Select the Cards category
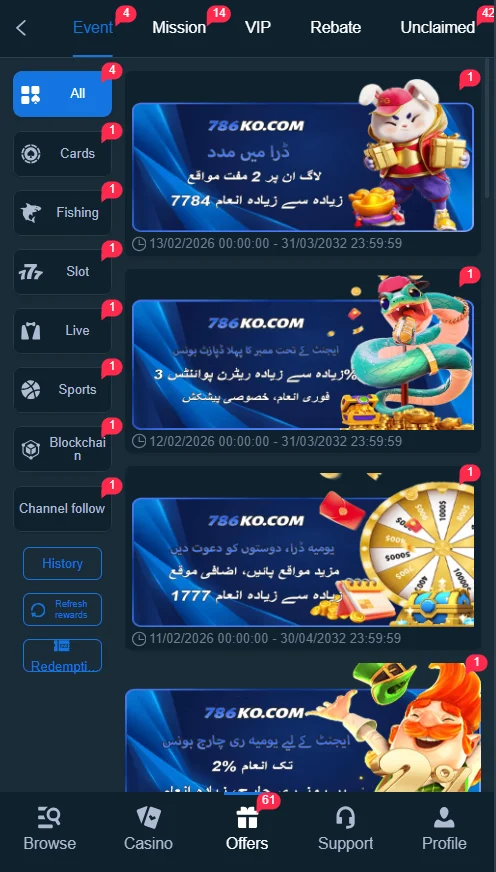Viewport: 496px width, 872px height. 62,153
